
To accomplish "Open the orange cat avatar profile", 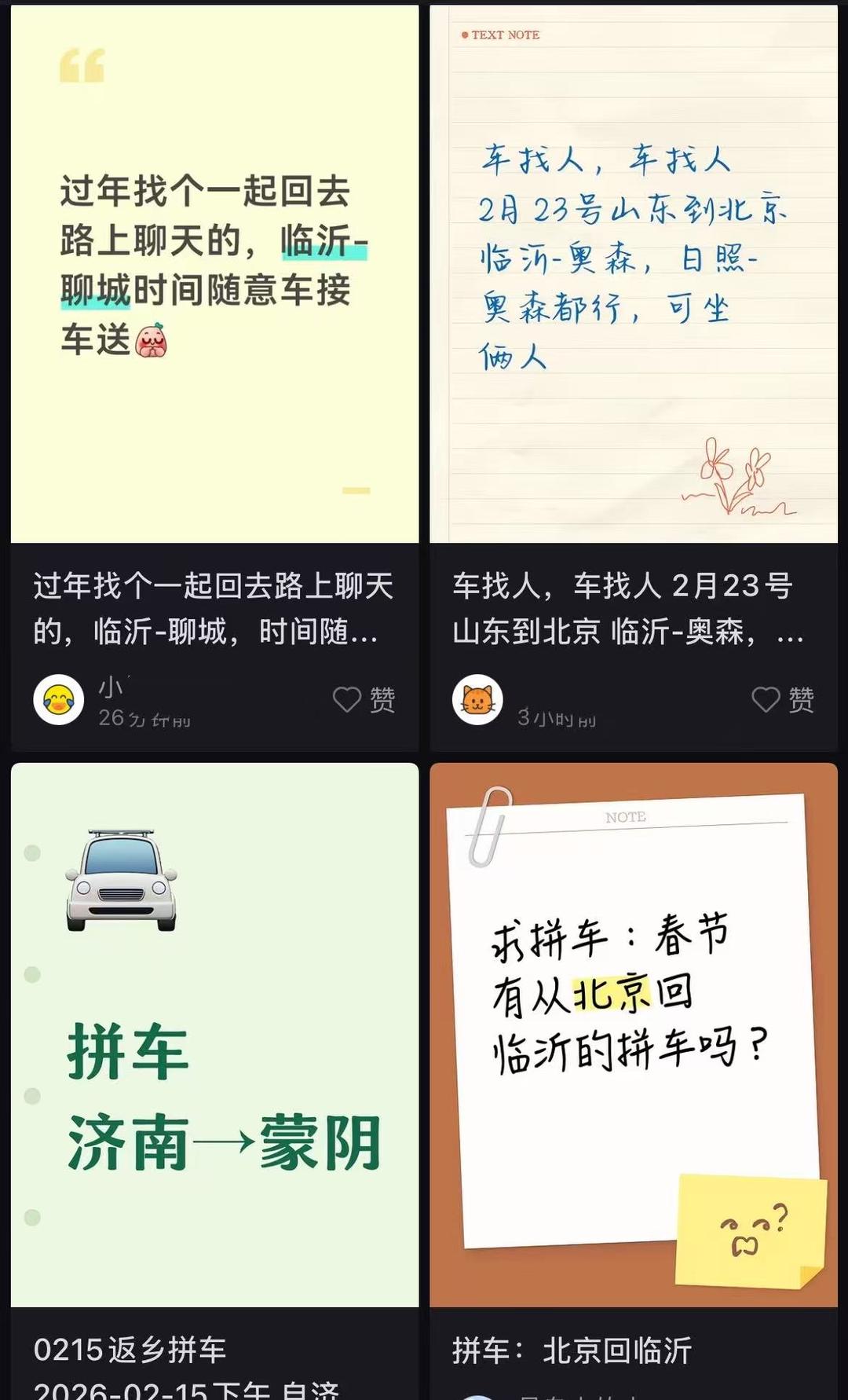I will 477,699.
